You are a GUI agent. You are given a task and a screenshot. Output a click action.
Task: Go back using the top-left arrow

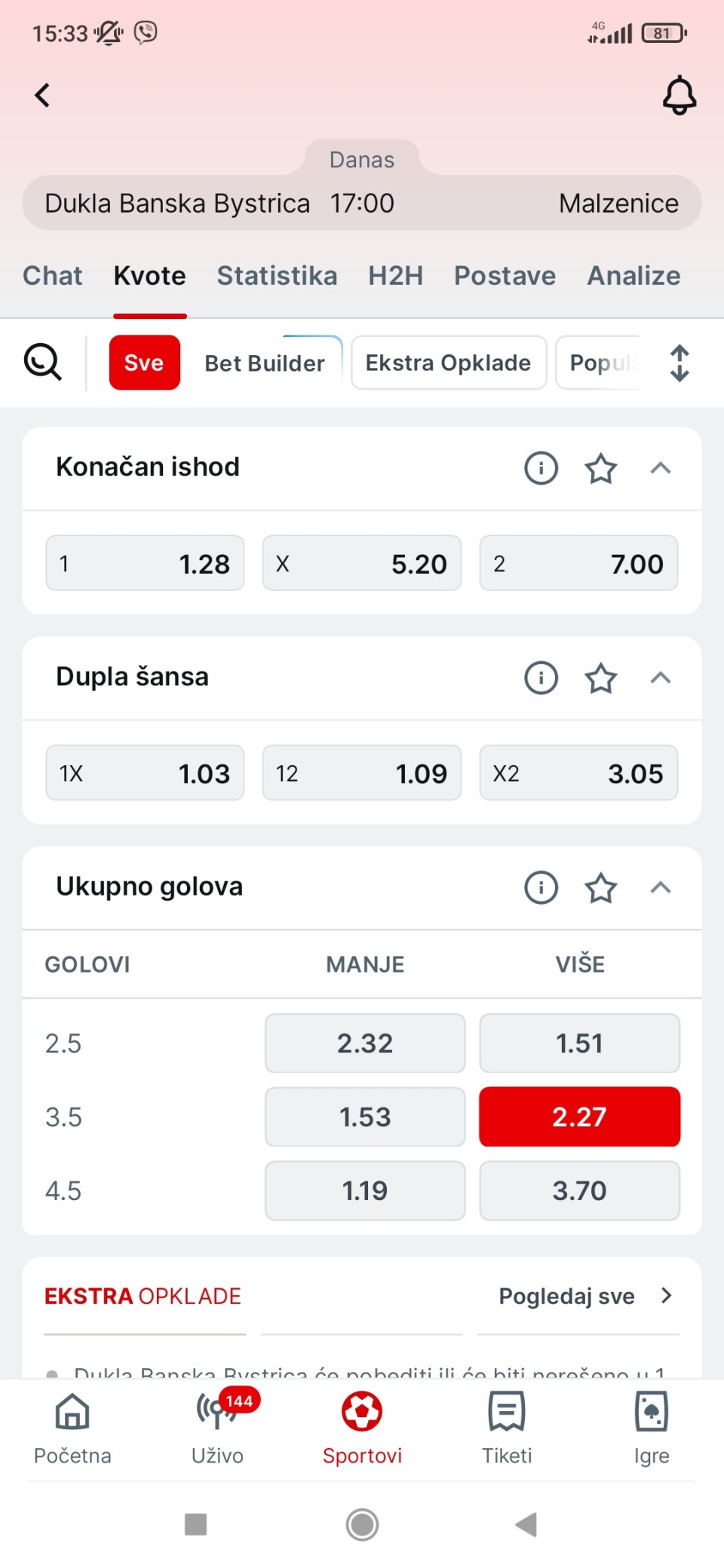pos(42,96)
